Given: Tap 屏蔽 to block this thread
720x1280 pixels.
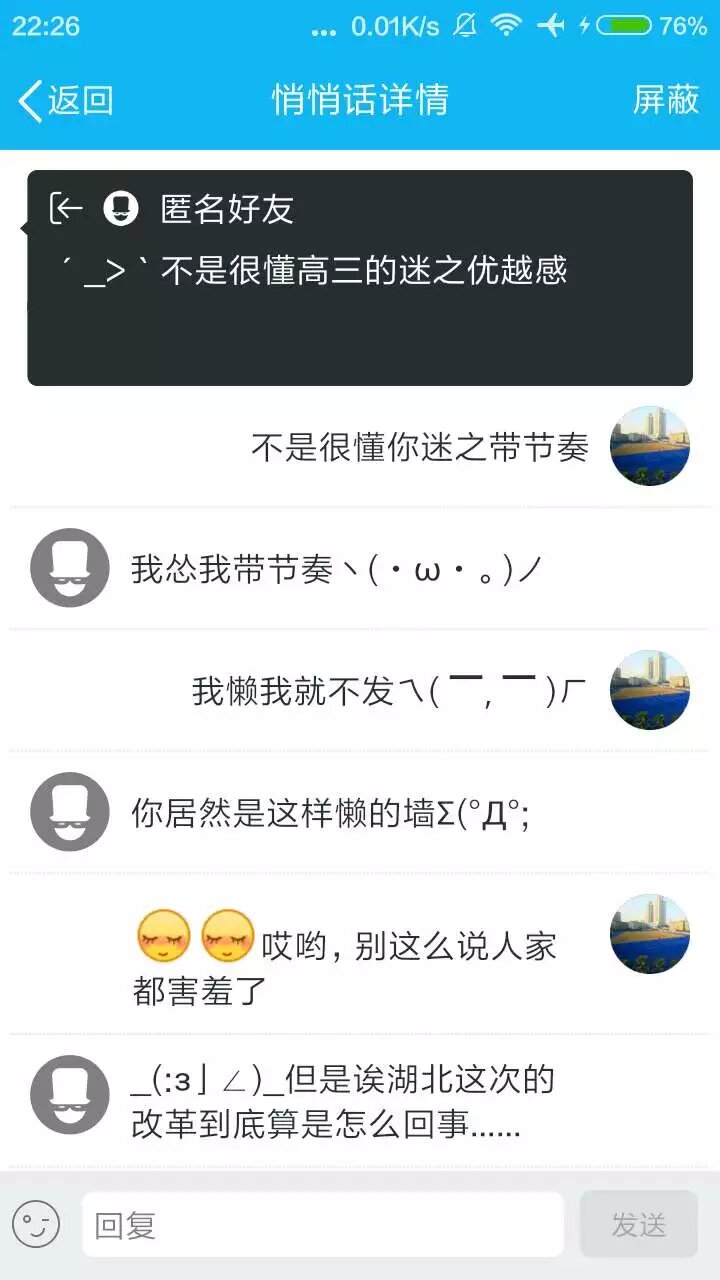Looking at the screenshot, I should click(665, 100).
